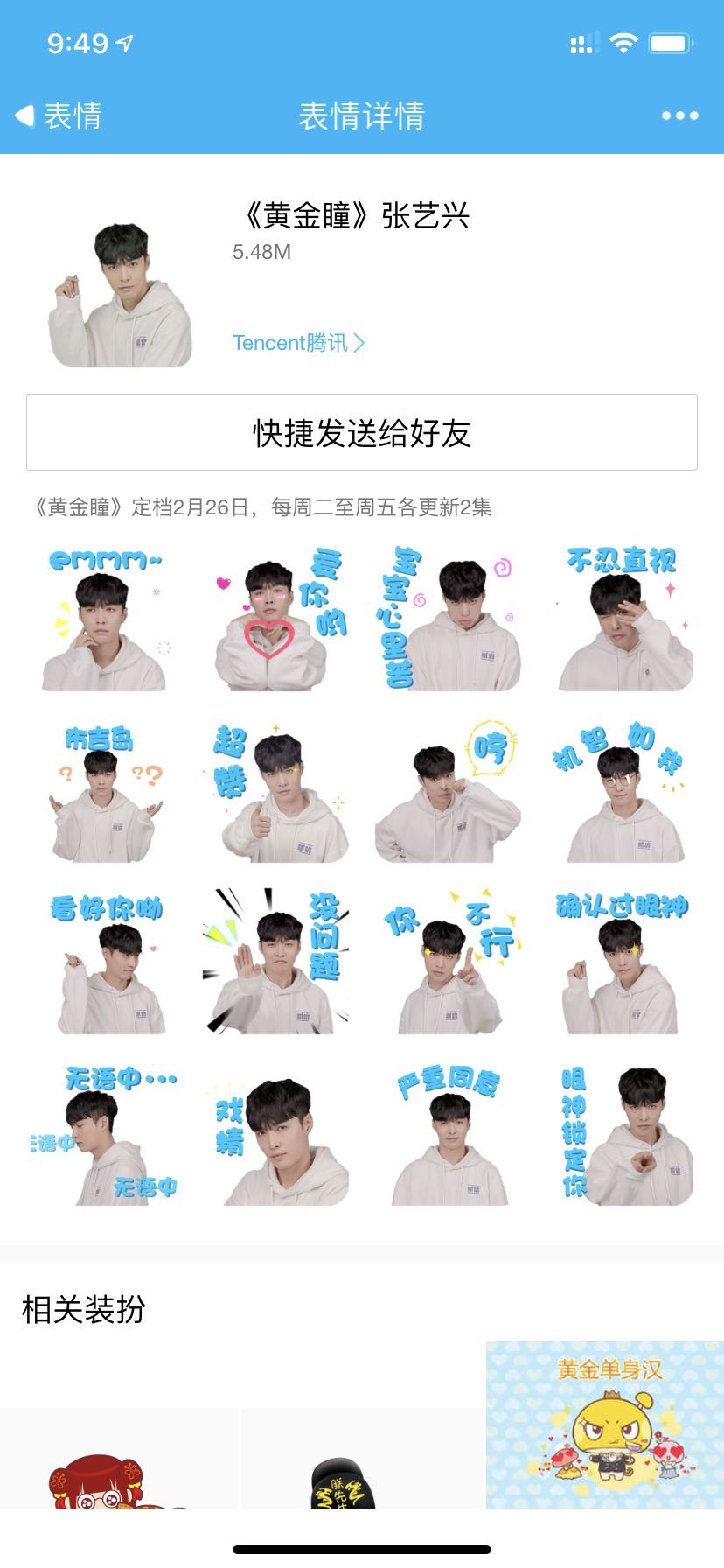Preview the 不忍直视 sticker
724x1568 pixels.
[x=623, y=619]
